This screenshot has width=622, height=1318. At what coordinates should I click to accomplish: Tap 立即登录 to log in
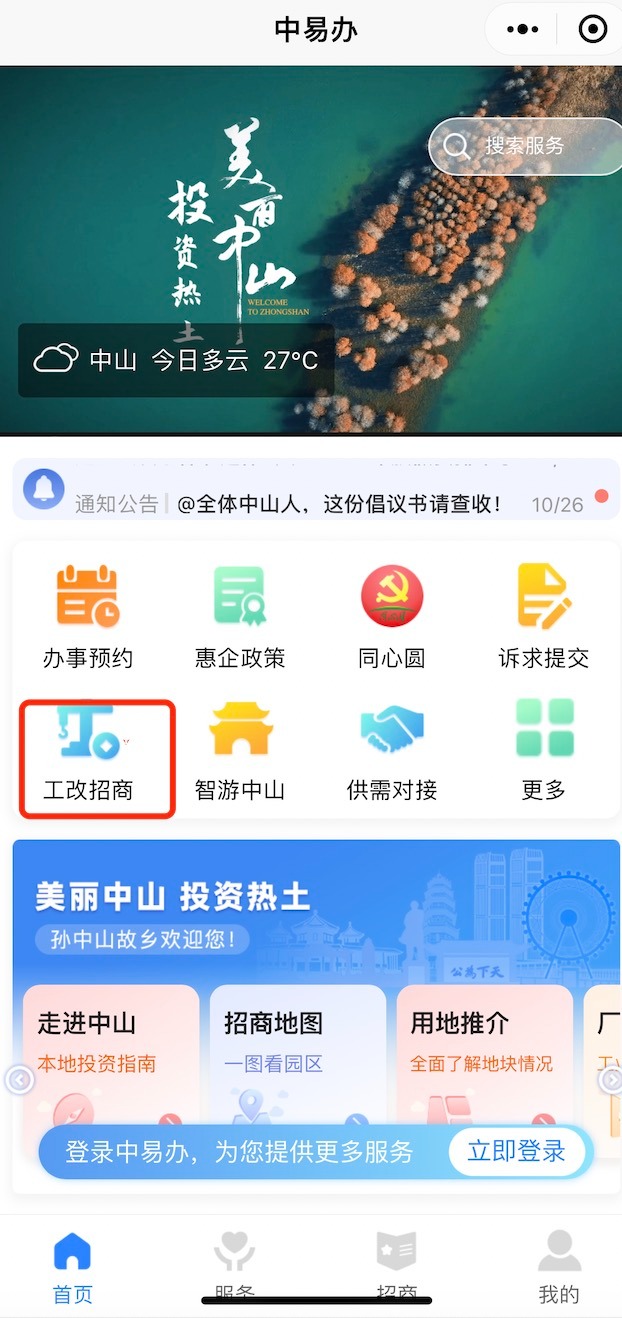[516, 1151]
